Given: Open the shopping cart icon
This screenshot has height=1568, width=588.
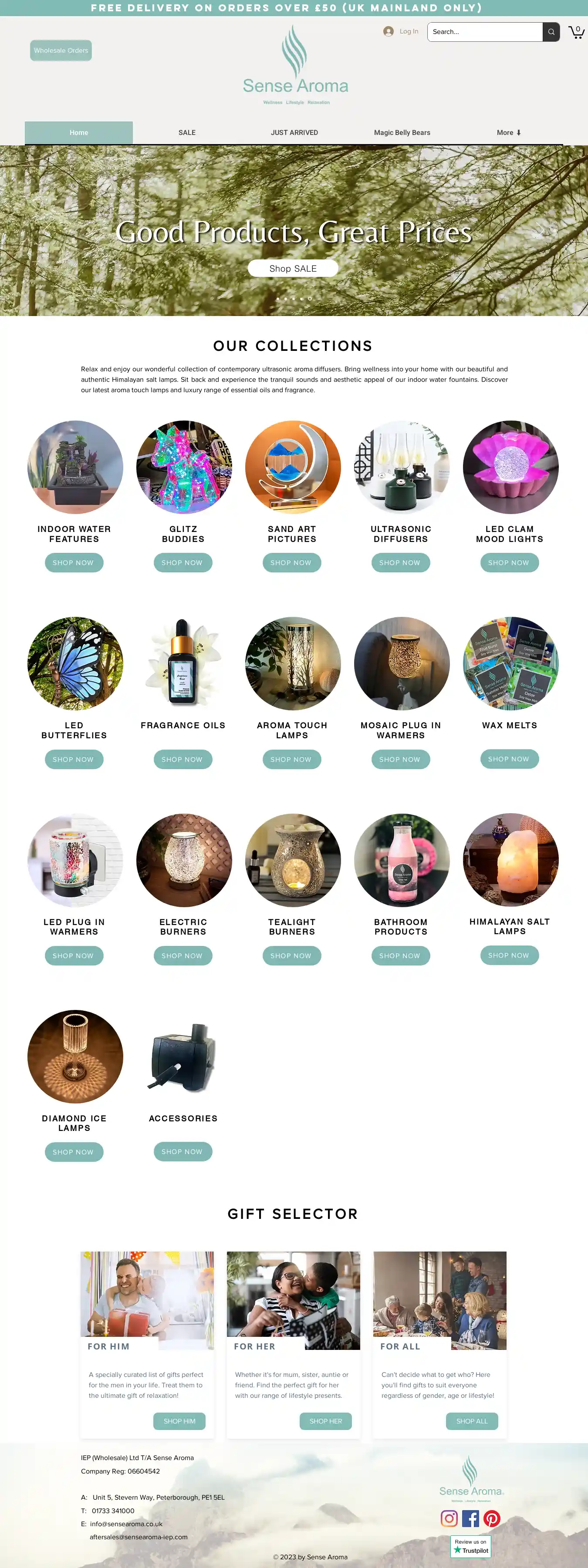Looking at the screenshot, I should pos(576,32).
